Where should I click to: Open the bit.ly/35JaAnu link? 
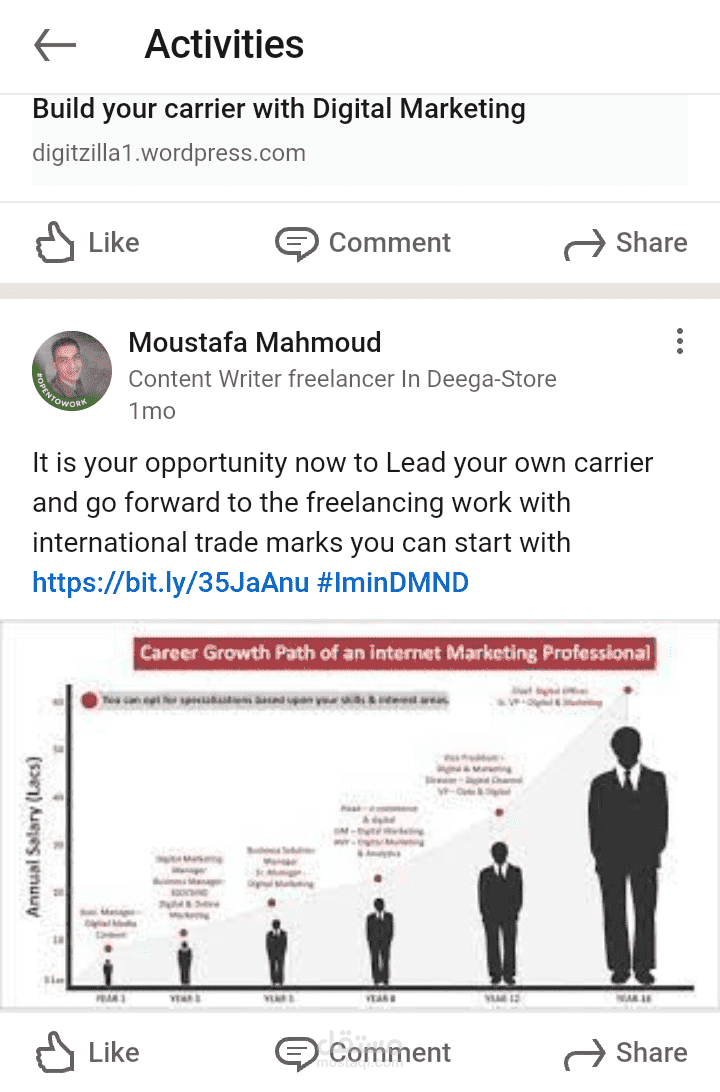pyautogui.click(x=171, y=582)
